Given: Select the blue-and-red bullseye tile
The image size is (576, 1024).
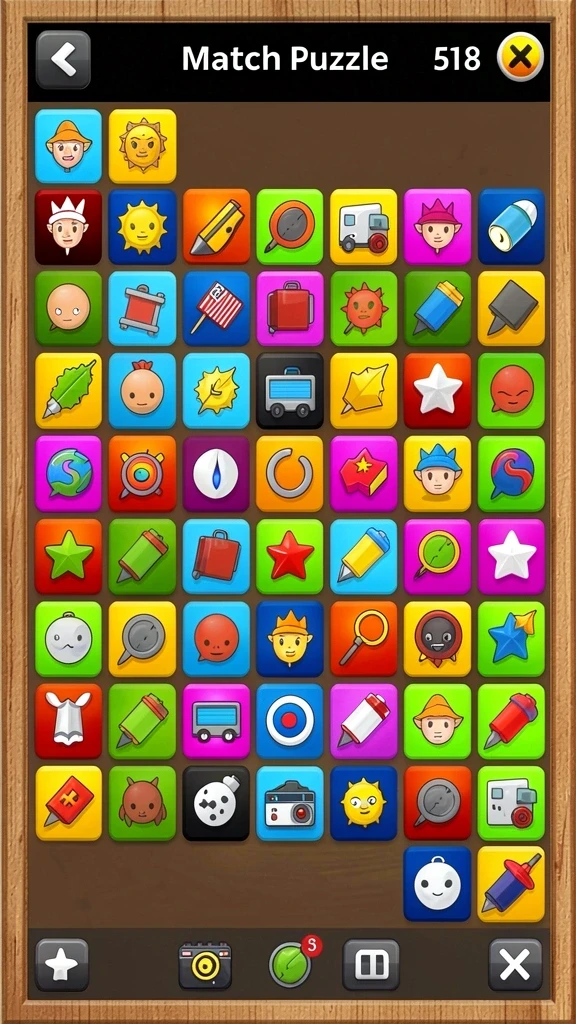Looking at the screenshot, I should pyautogui.click(x=290, y=721).
